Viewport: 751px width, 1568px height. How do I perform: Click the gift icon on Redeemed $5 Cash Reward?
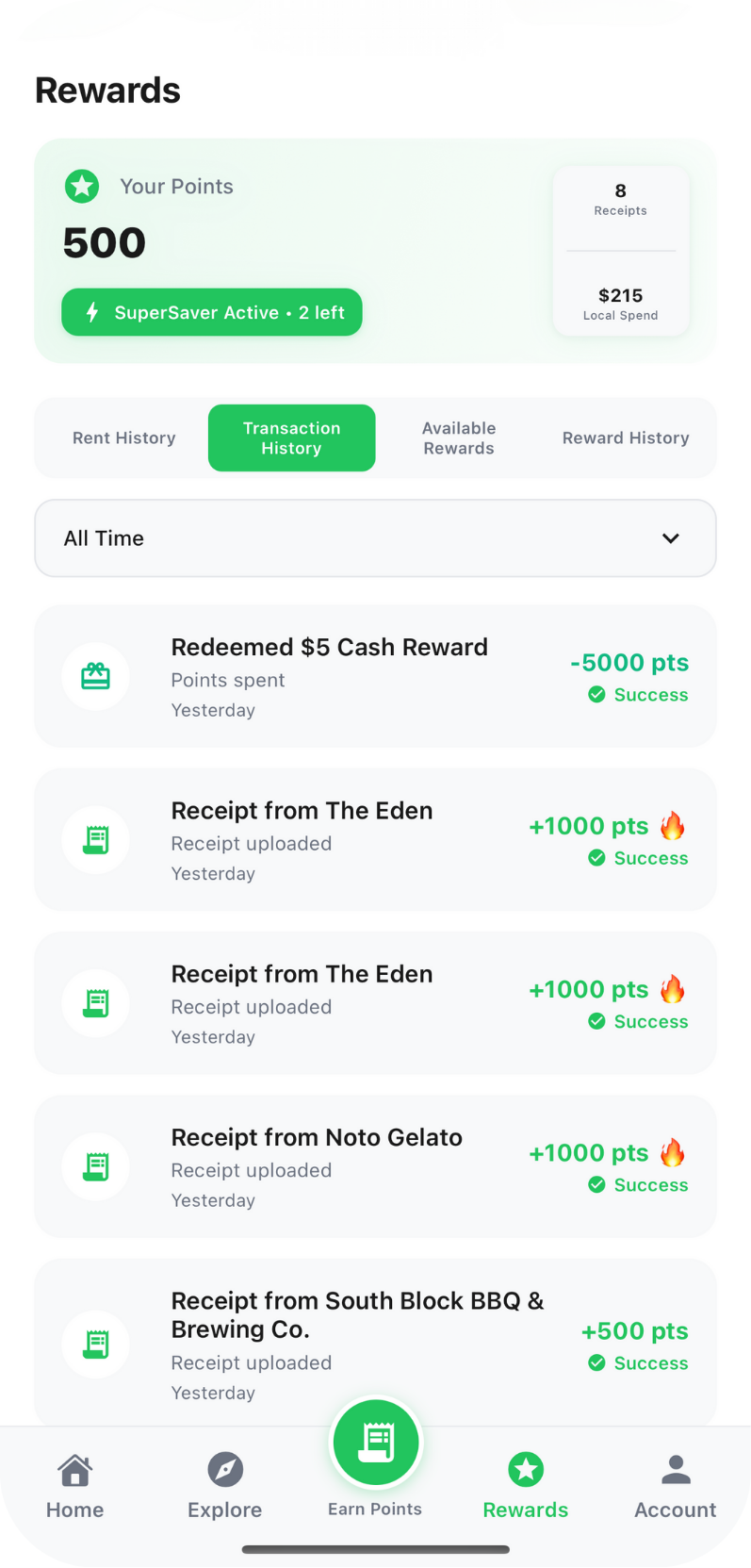point(95,676)
